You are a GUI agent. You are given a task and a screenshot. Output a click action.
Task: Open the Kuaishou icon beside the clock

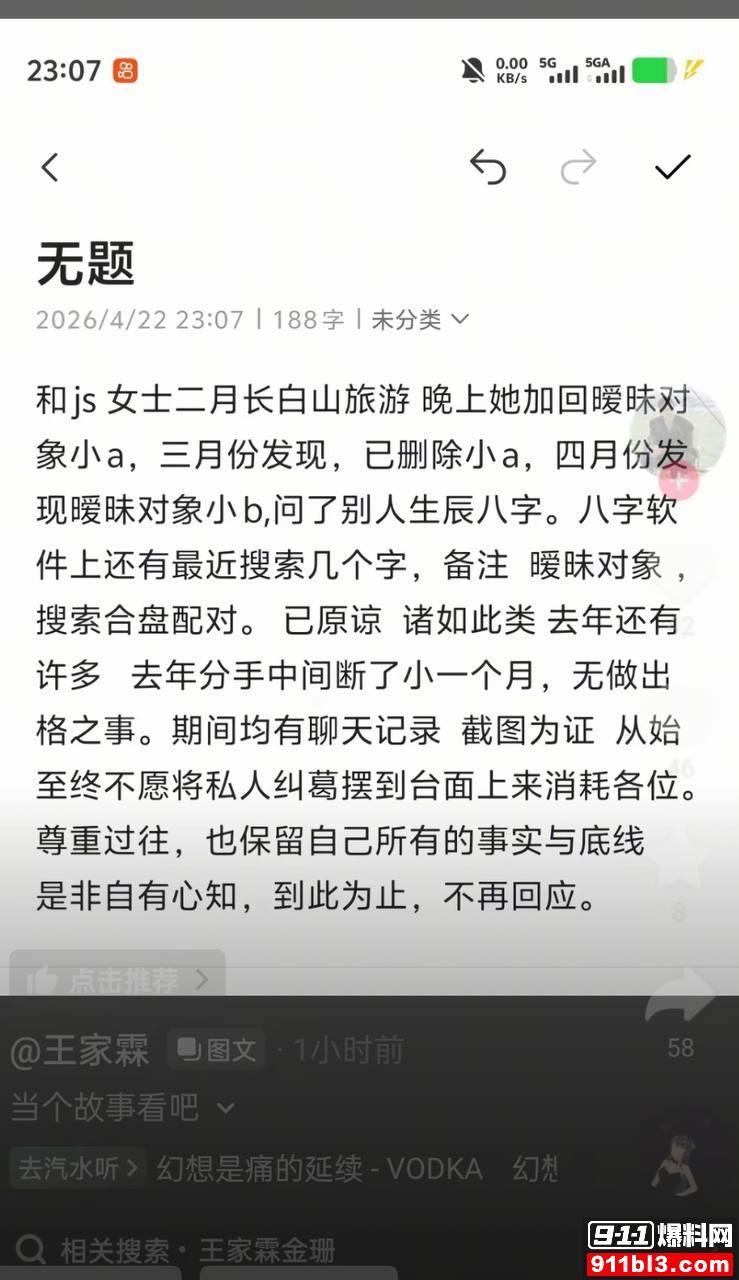(124, 71)
